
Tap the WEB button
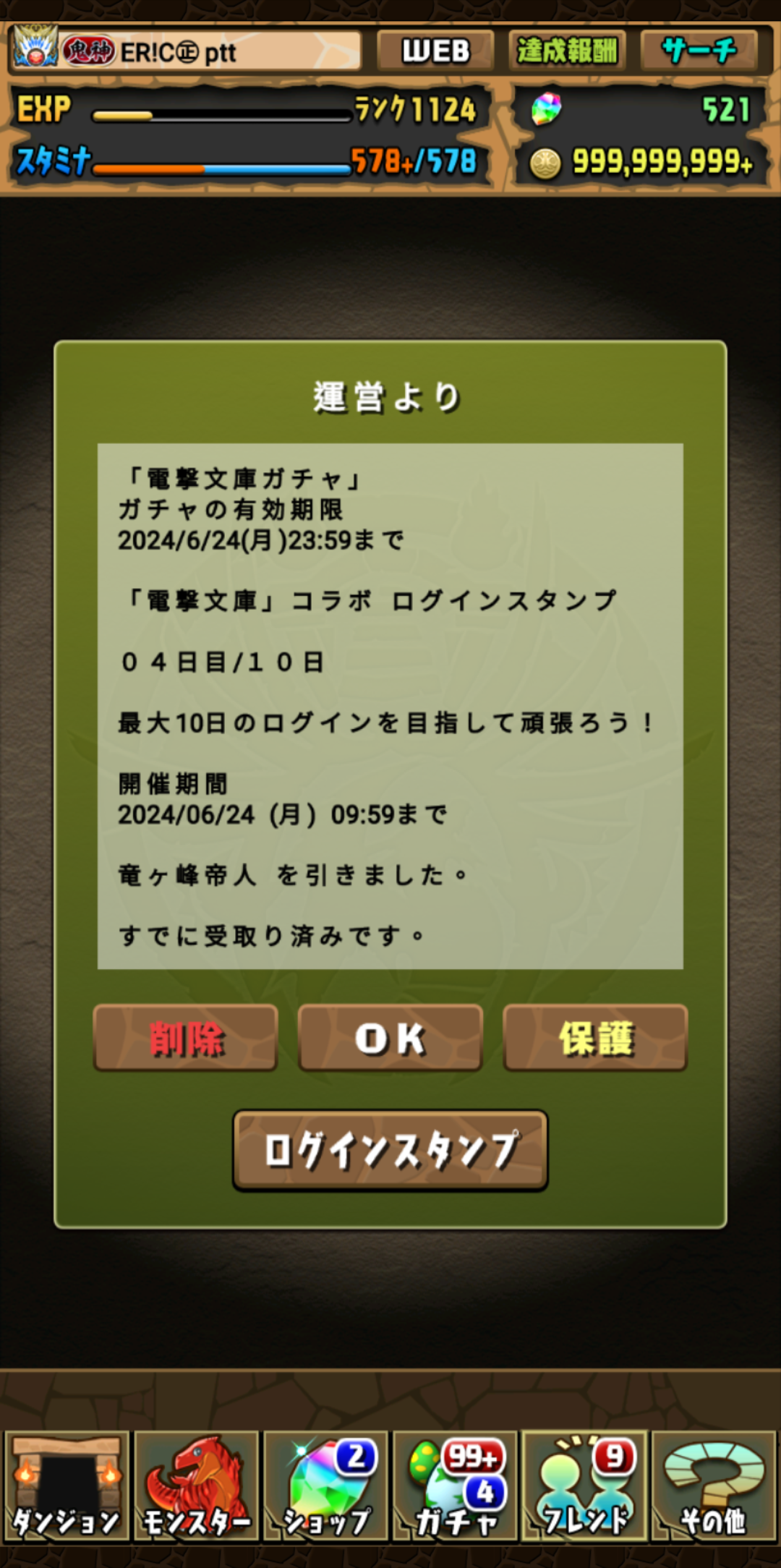(435, 51)
